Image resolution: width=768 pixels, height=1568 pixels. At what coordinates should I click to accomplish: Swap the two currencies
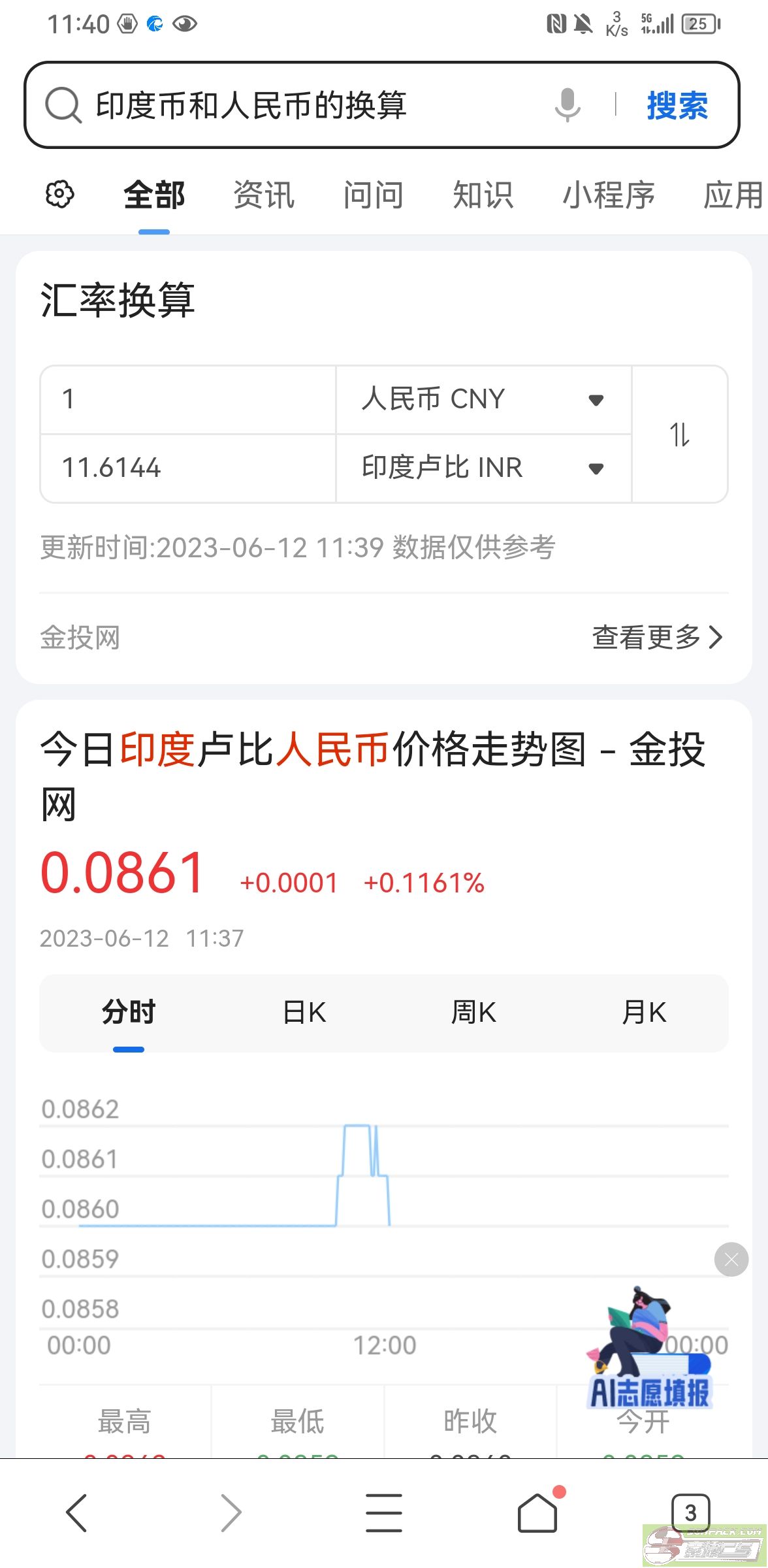click(679, 434)
